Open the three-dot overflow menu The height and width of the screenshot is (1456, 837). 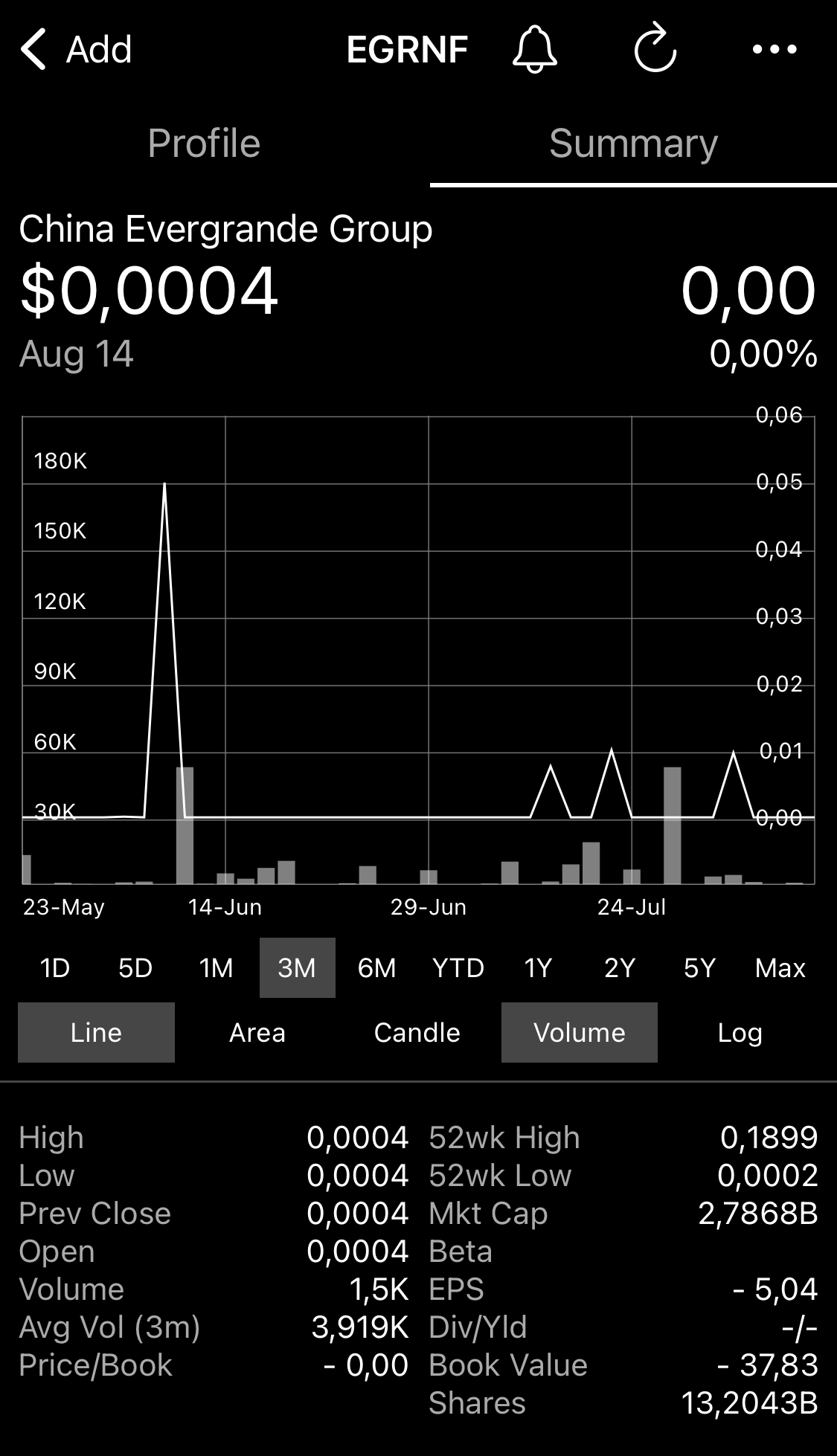(x=775, y=49)
